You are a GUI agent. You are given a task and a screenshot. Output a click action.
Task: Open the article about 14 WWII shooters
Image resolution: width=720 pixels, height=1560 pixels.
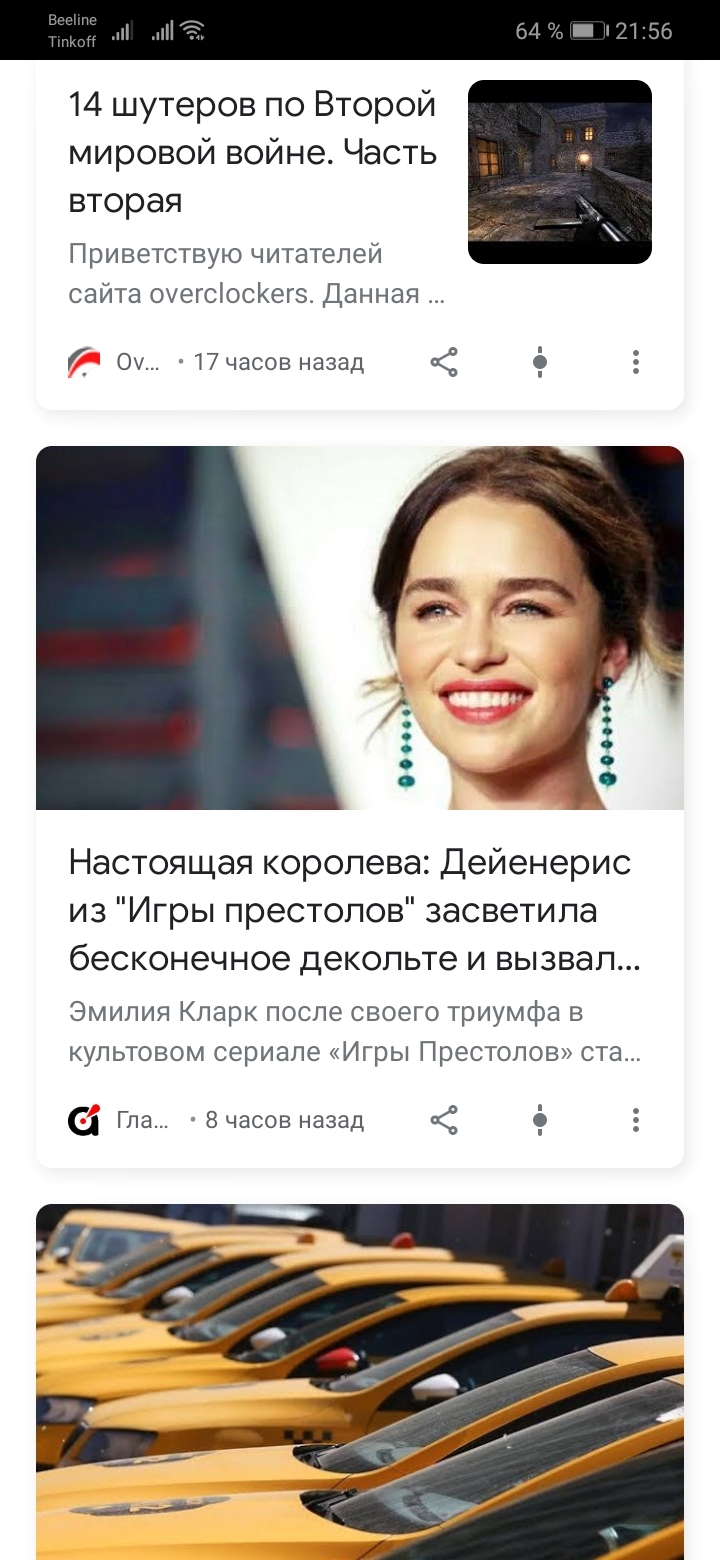coord(252,153)
